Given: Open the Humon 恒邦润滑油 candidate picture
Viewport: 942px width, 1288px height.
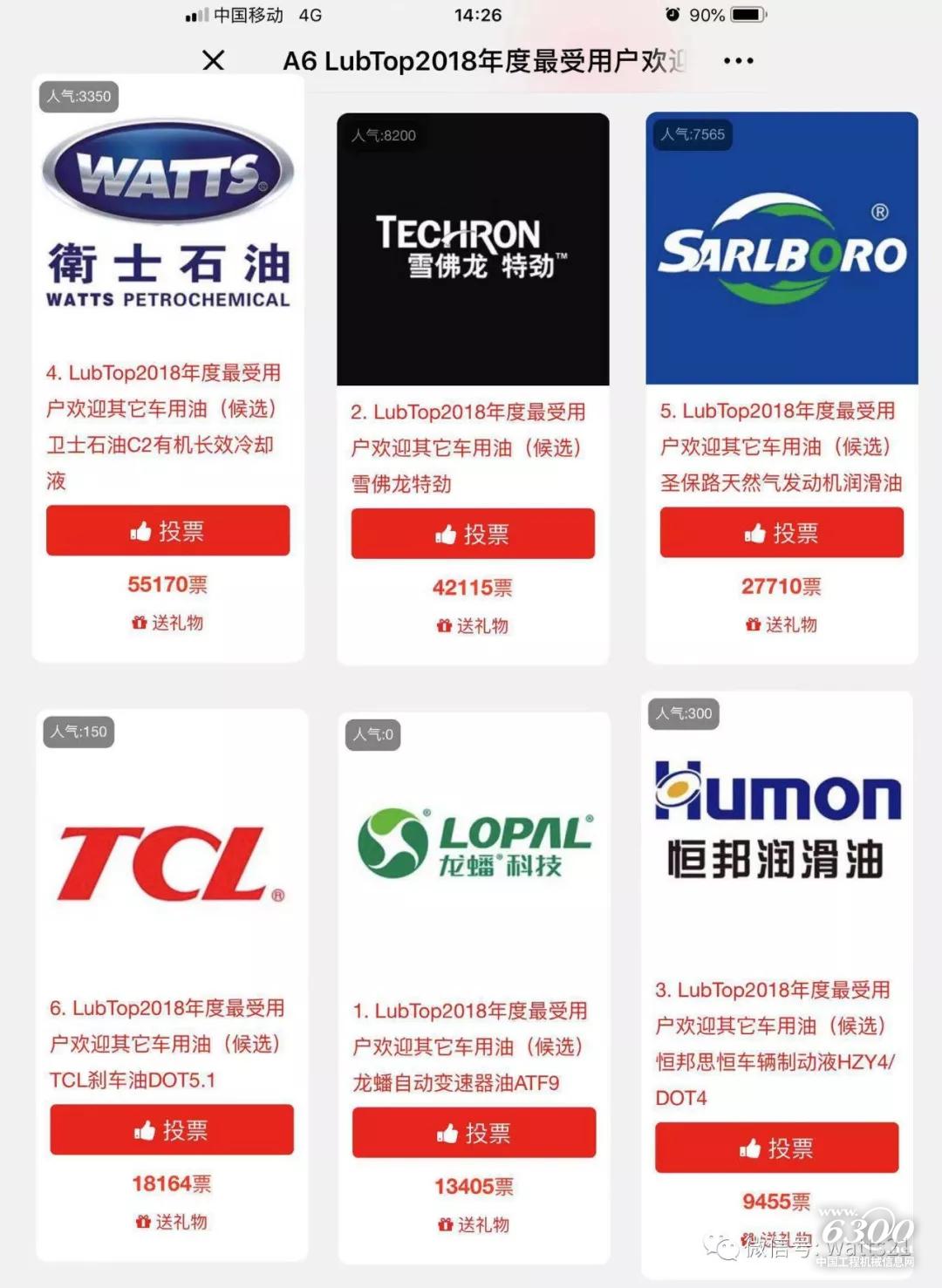Looking at the screenshot, I should pyautogui.click(x=776, y=821).
